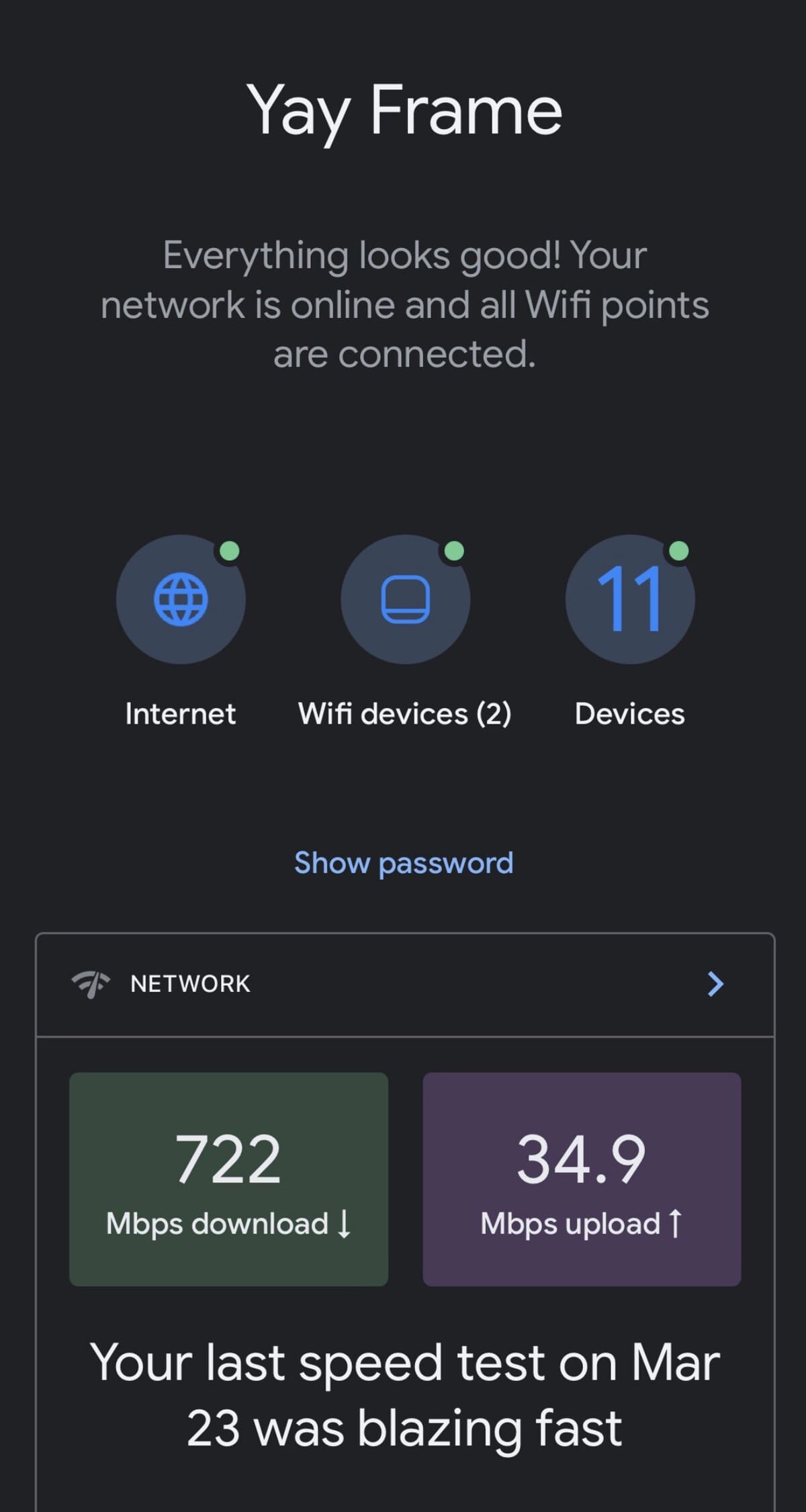Open the 34.9 Mbps upload tile
This screenshot has height=1512, width=806.
pyautogui.click(x=582, y=1179)
